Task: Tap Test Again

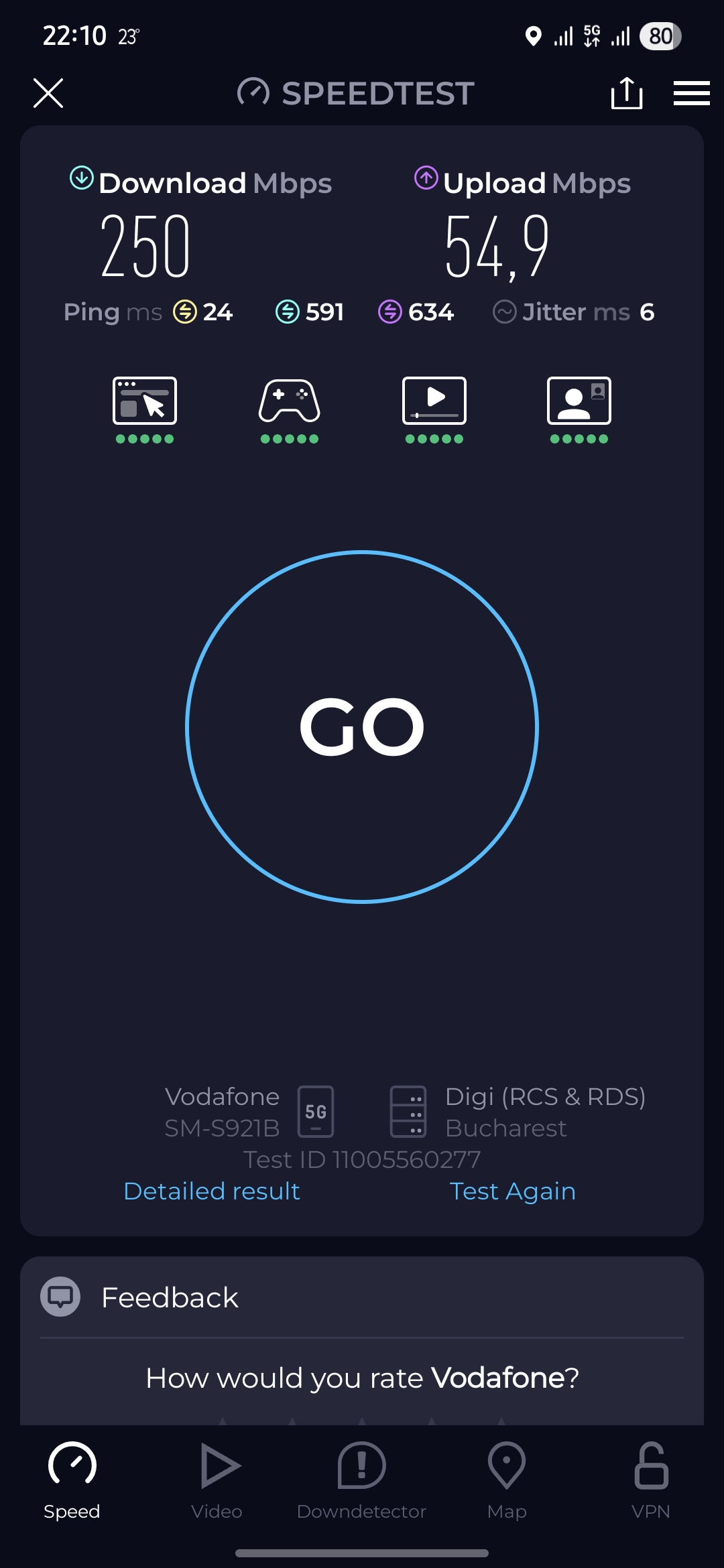Action: coord(513,1191)
